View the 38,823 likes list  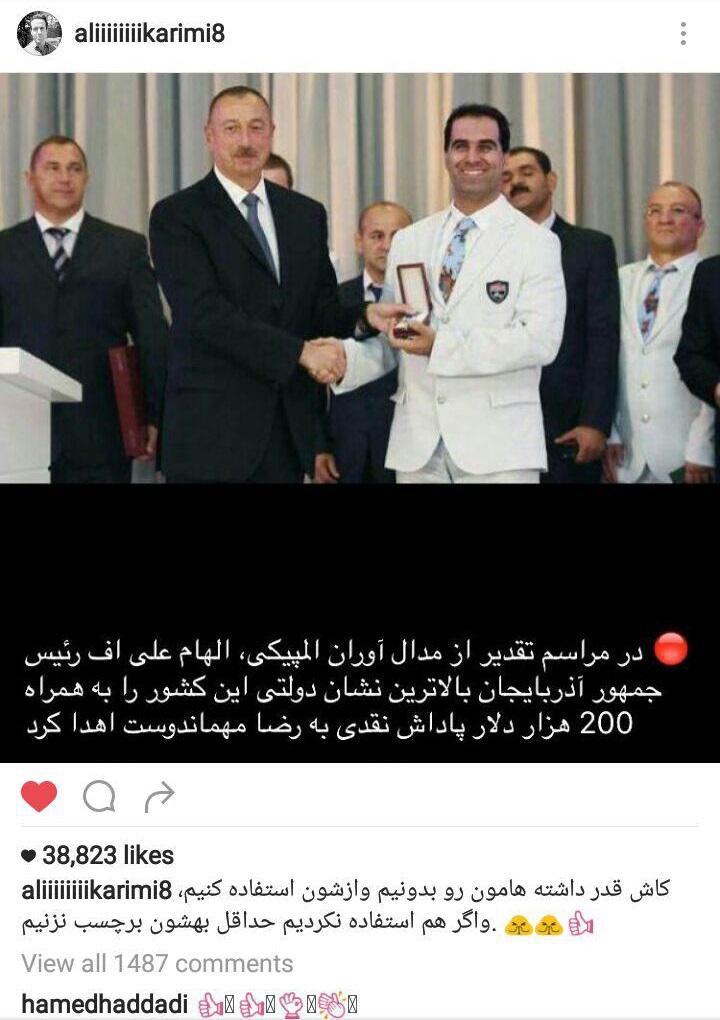click(x=97, y=855)
